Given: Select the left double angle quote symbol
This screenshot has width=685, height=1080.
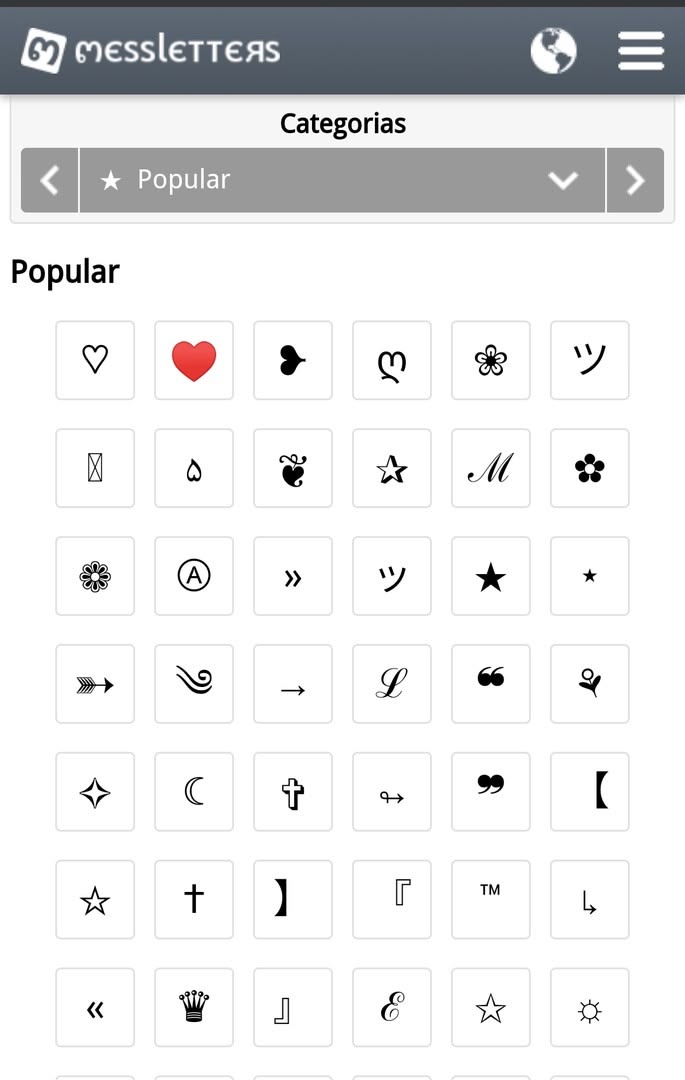Looking at the screenshot, I should click(x=95, y=1008).
